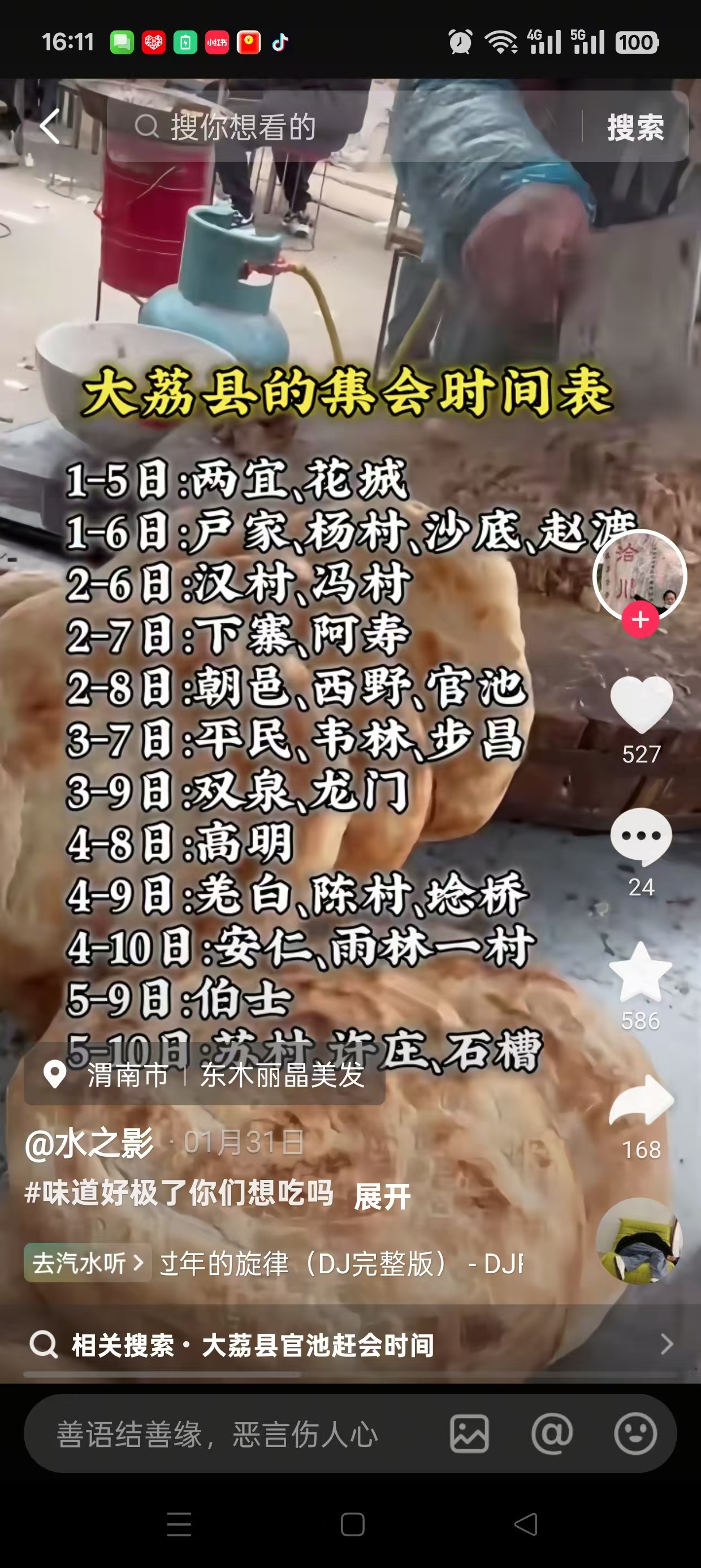Tap the system home button
The image size is (701, 1568).
[x=352, y=1524]
